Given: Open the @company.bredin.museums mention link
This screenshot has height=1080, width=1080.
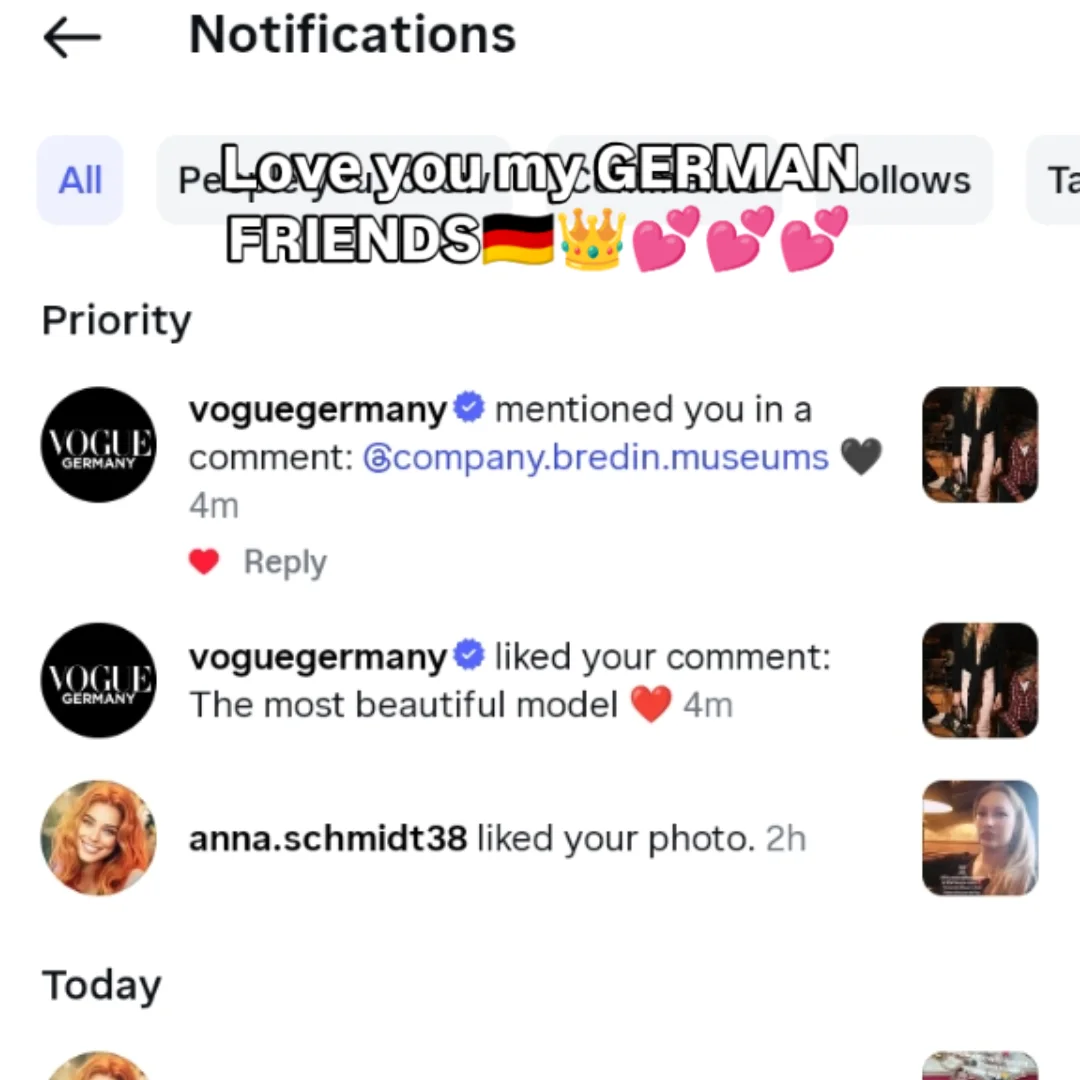Looking at the screenshot, I should tap(596, 457).
